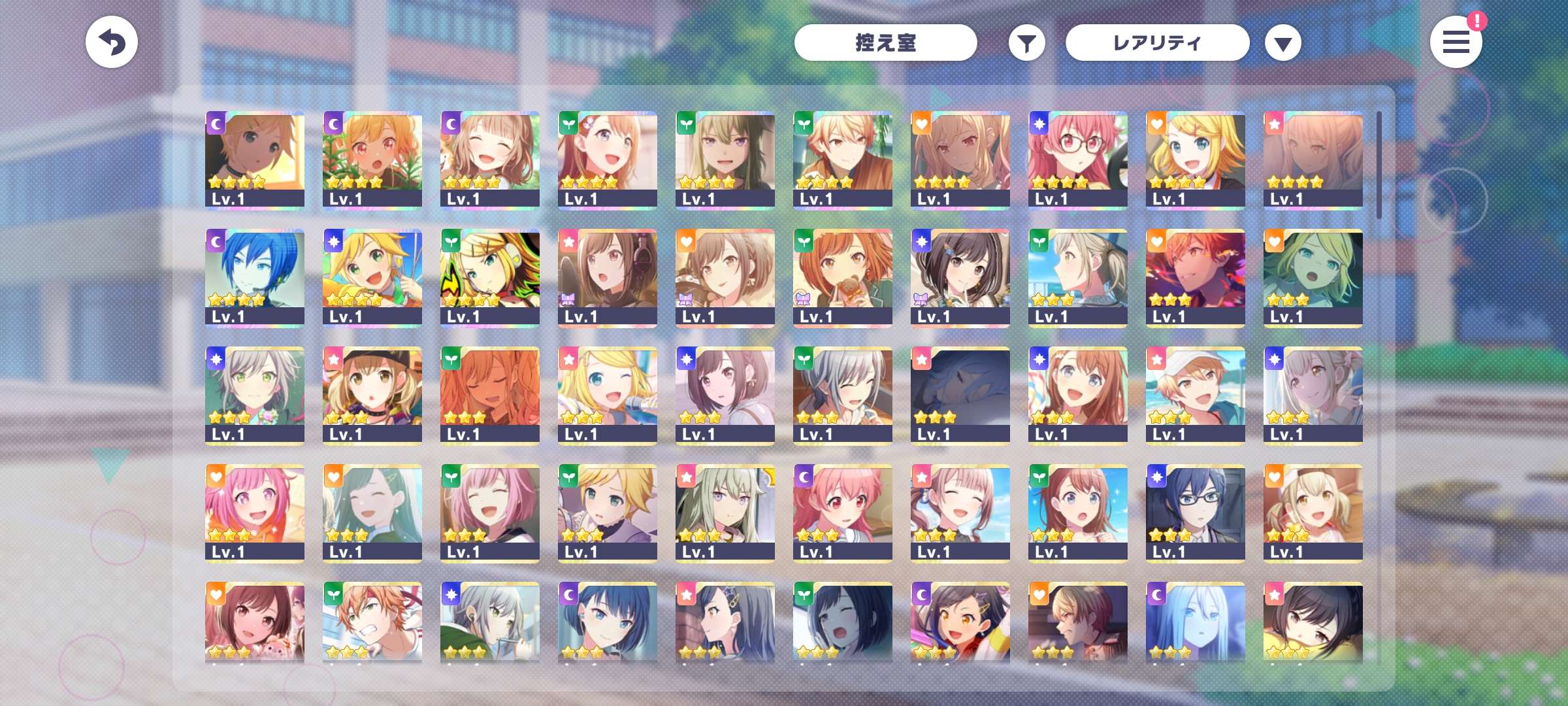Choose the girl eating a bear cookie card
Image resolution: width=1568 pixels, height=706 pixels.
click(843, 278)
